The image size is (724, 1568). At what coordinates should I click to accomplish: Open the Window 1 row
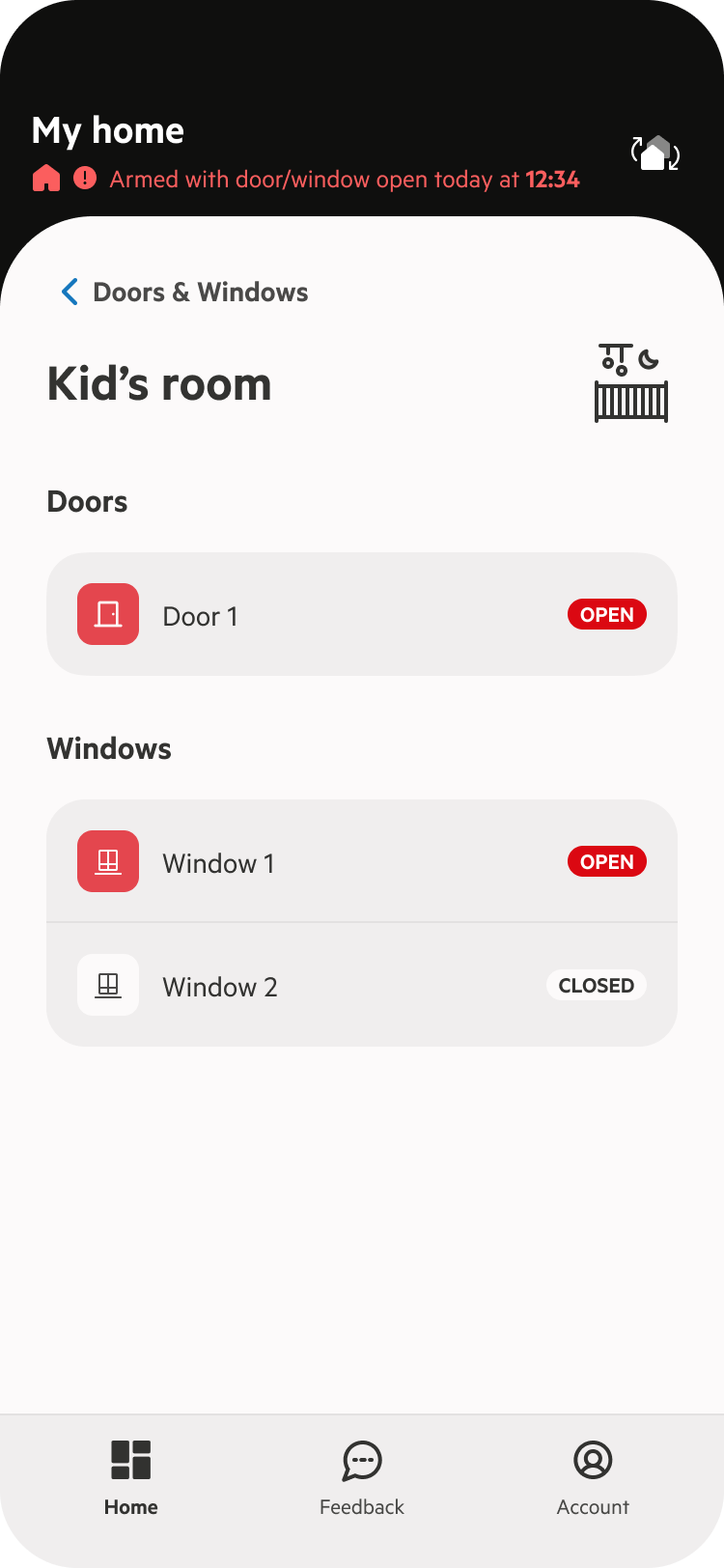coord(362,861)
